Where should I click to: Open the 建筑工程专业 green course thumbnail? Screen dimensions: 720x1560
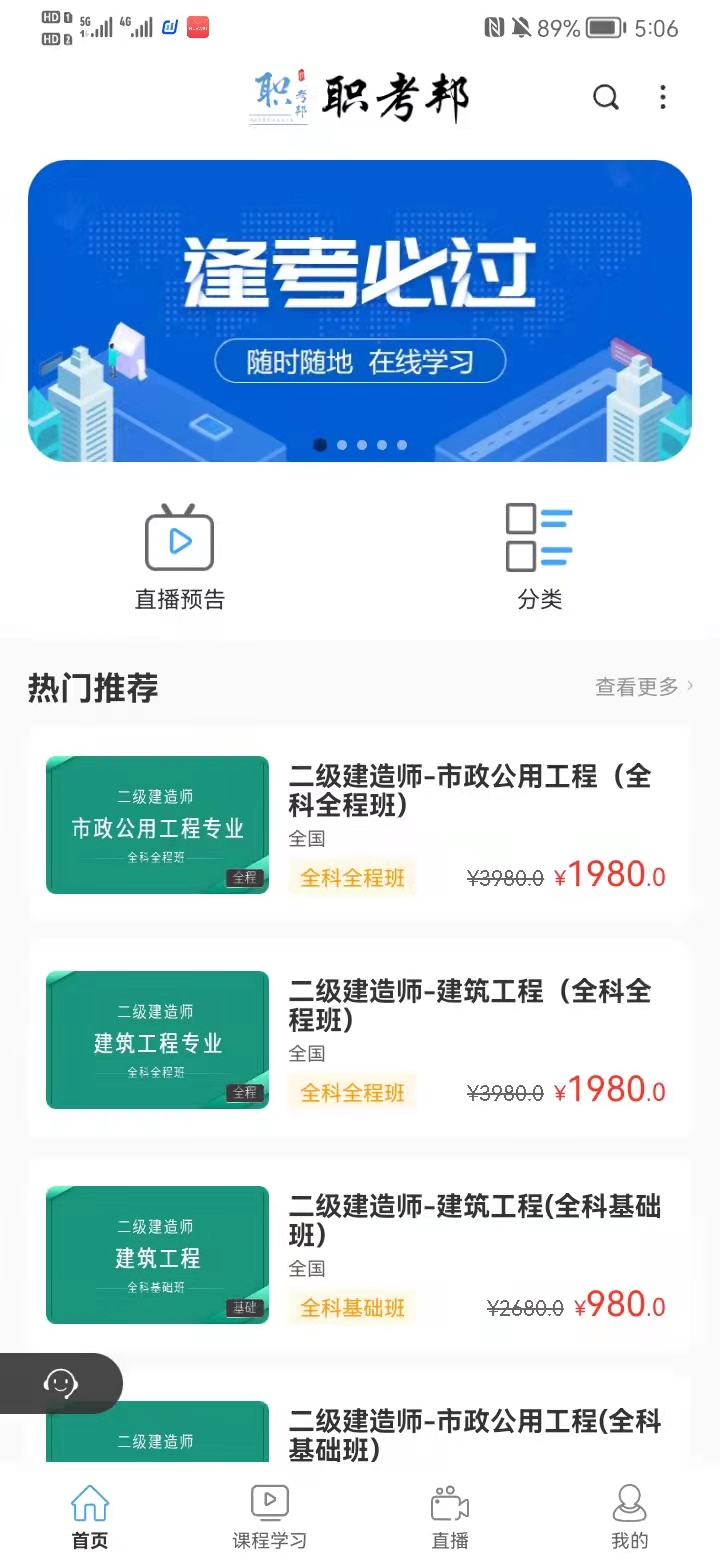pyautogui.click(x=156, y=1040)
